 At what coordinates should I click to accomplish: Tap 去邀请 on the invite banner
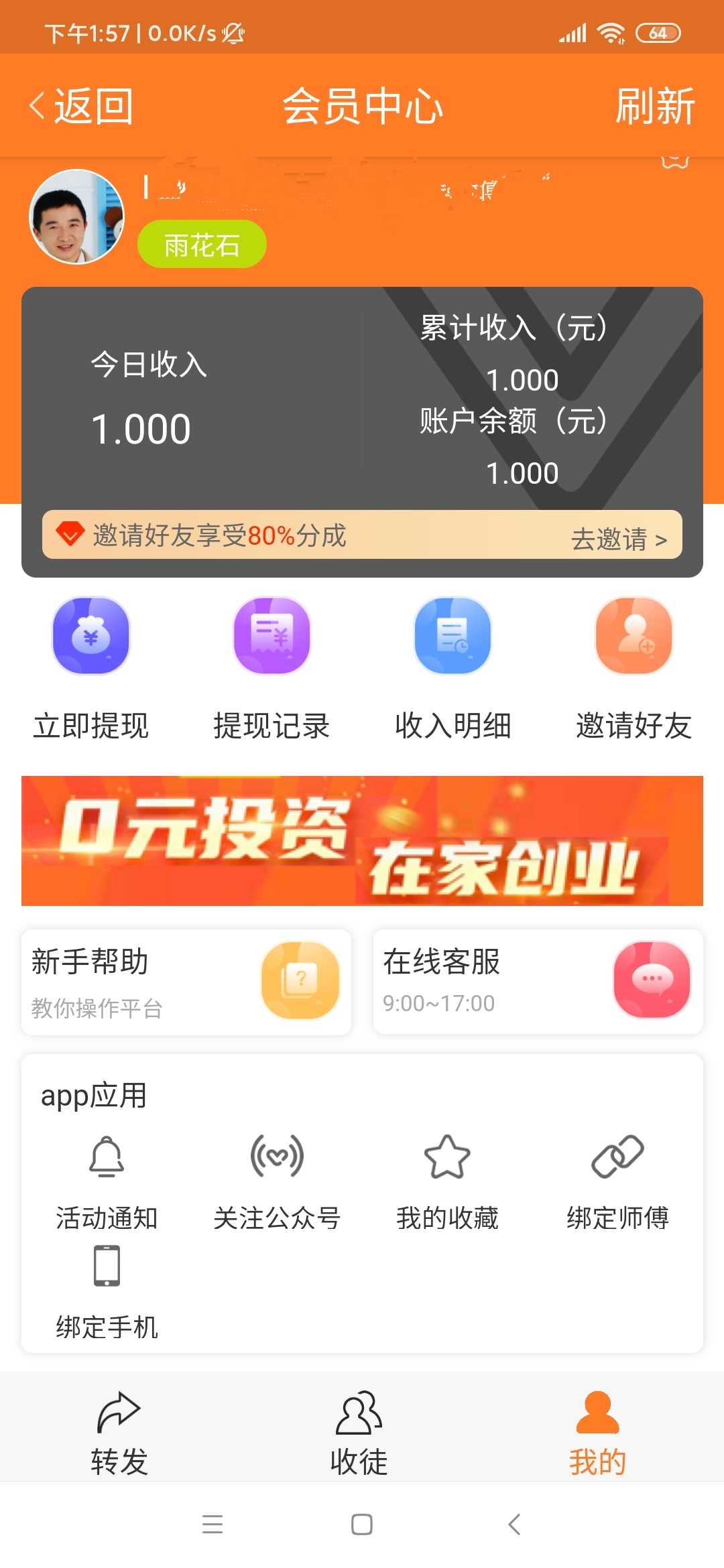[x=619, y=539]
